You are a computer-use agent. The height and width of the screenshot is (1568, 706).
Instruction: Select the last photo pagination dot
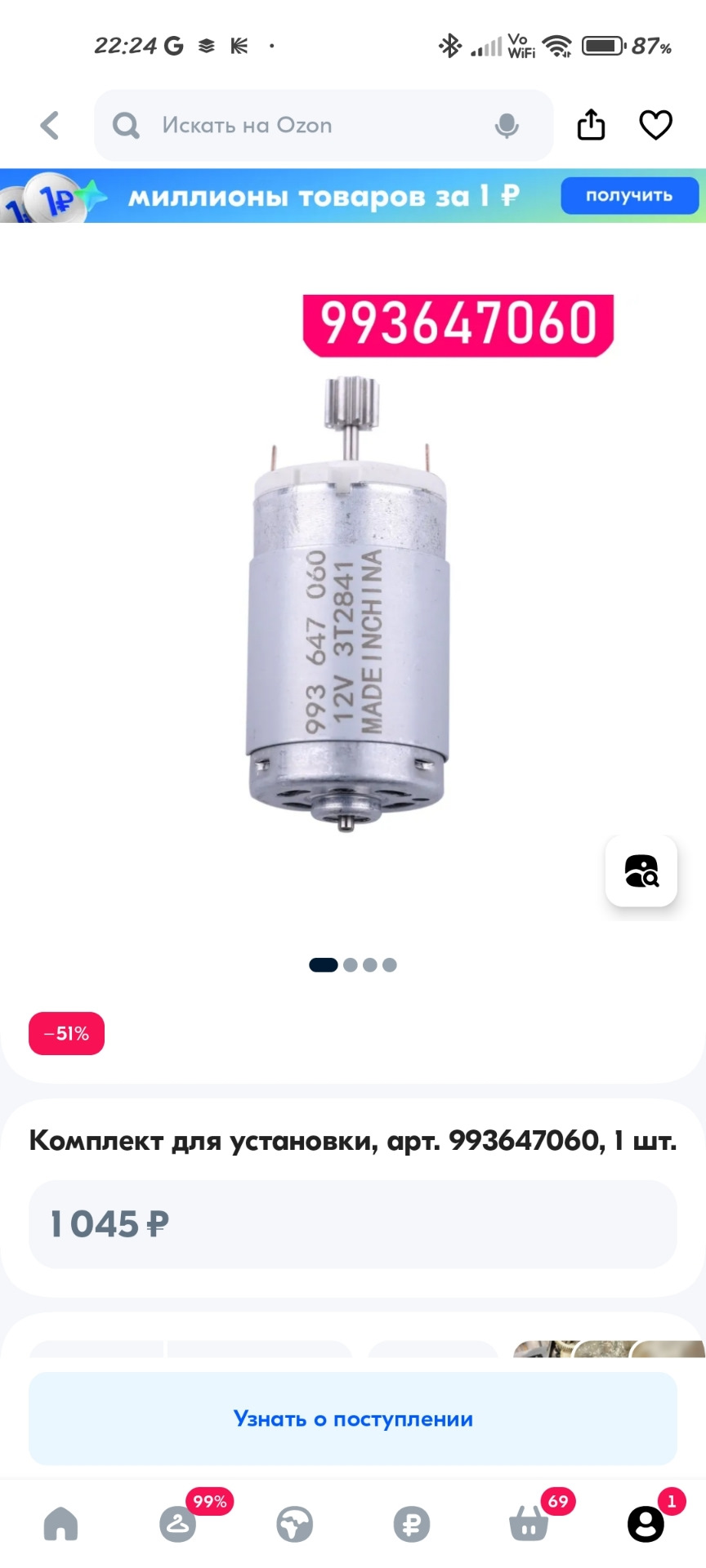(390, 964)
